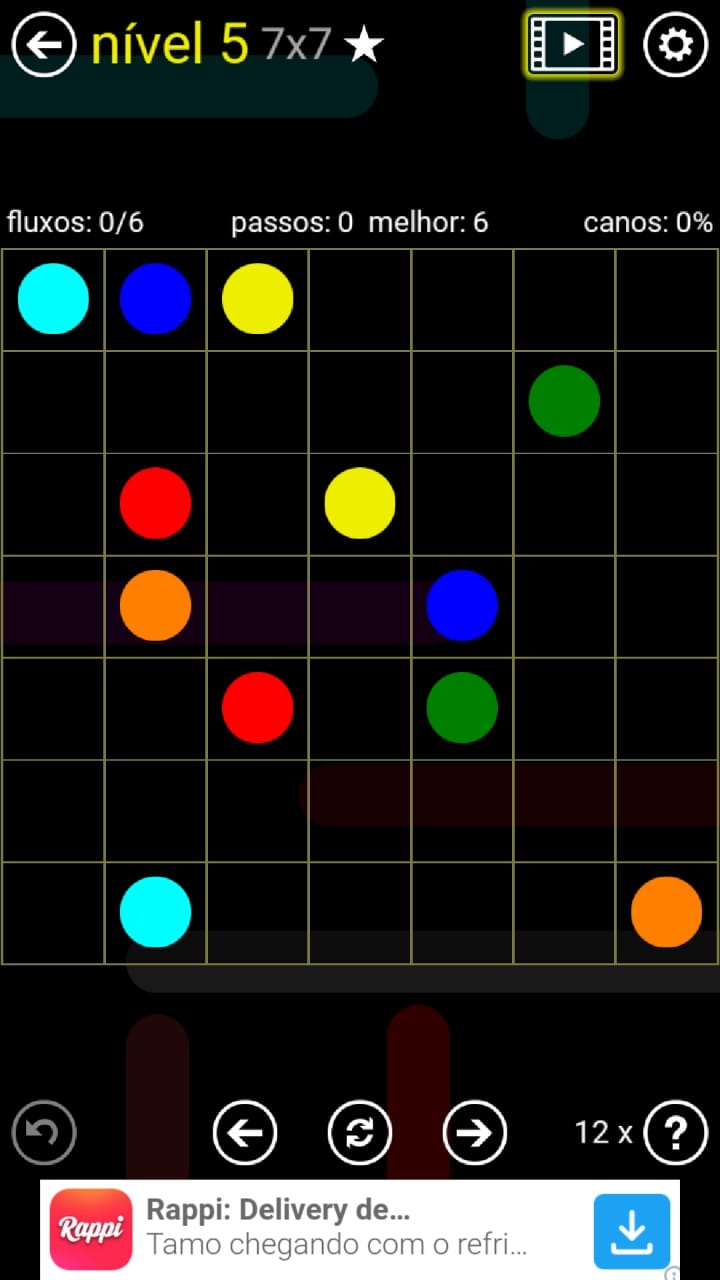The image size is (720, 1280).
Task: Watch the video ad for rewards
Action: [x=572, y=44]
